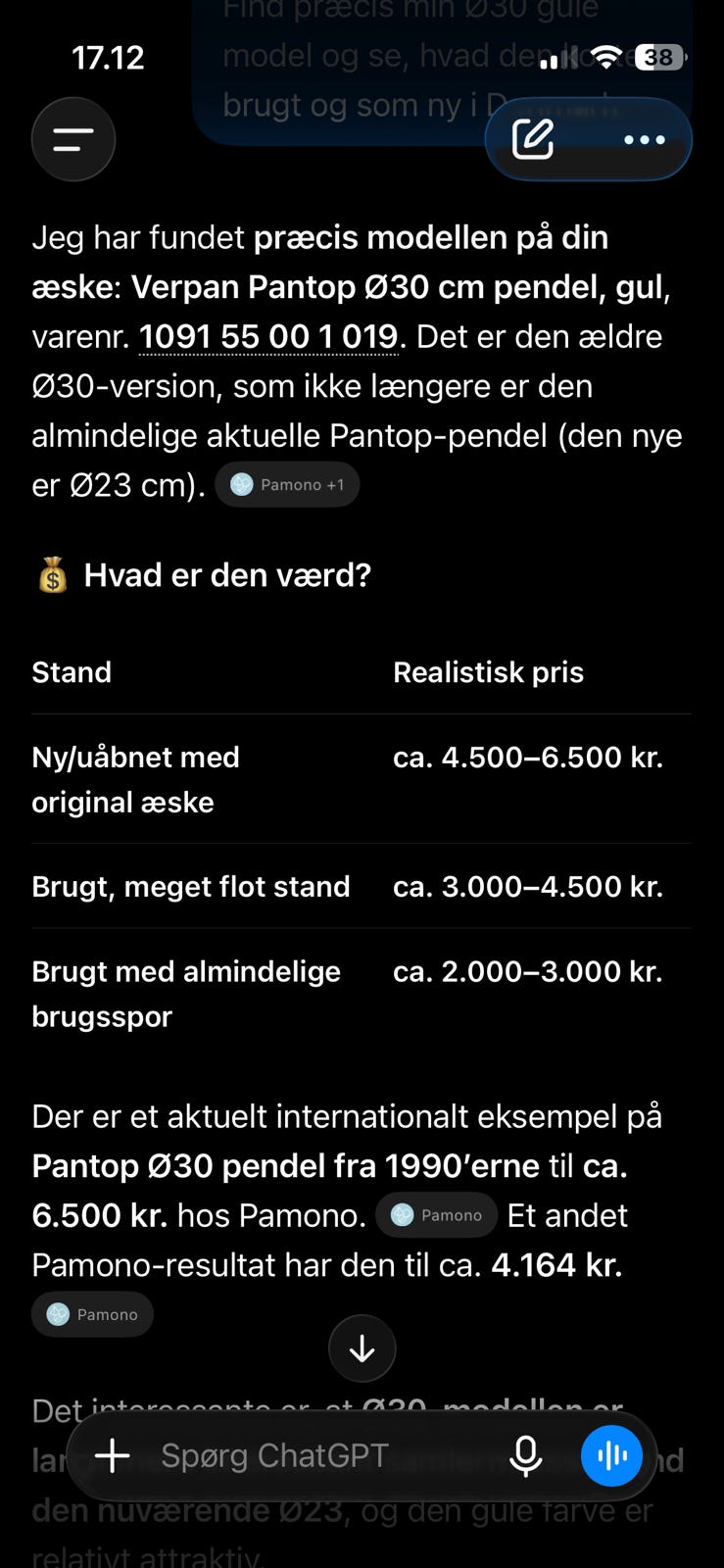
Task: Open the Pamono chip below 4.164 kr.
Action: click(x=92, y=1314)
